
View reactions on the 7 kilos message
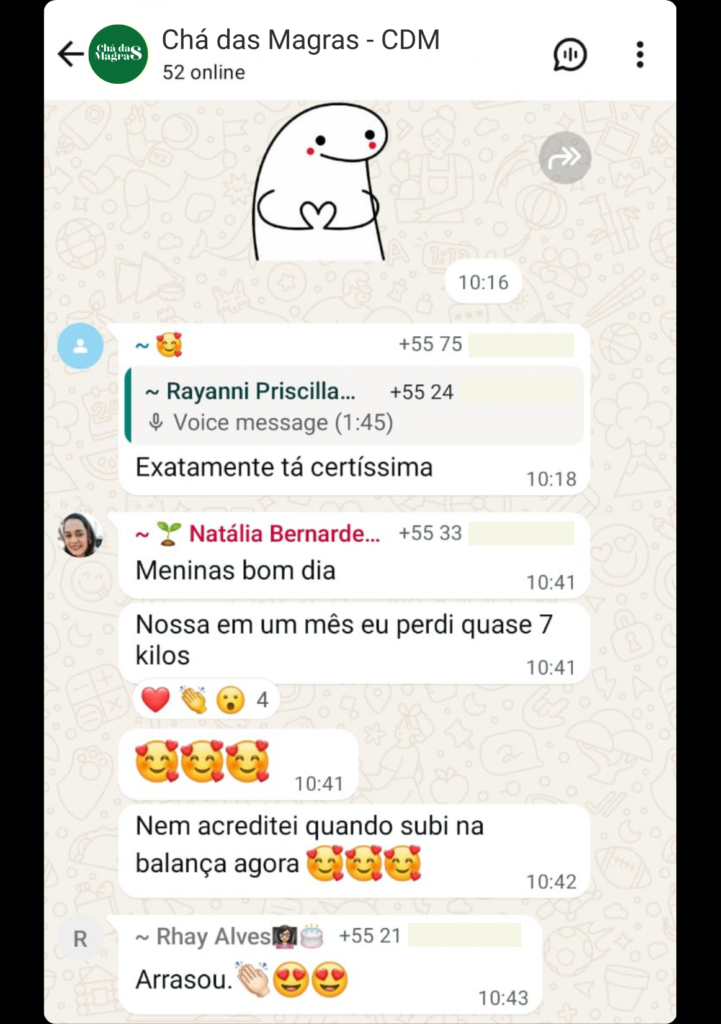[205, 700]
